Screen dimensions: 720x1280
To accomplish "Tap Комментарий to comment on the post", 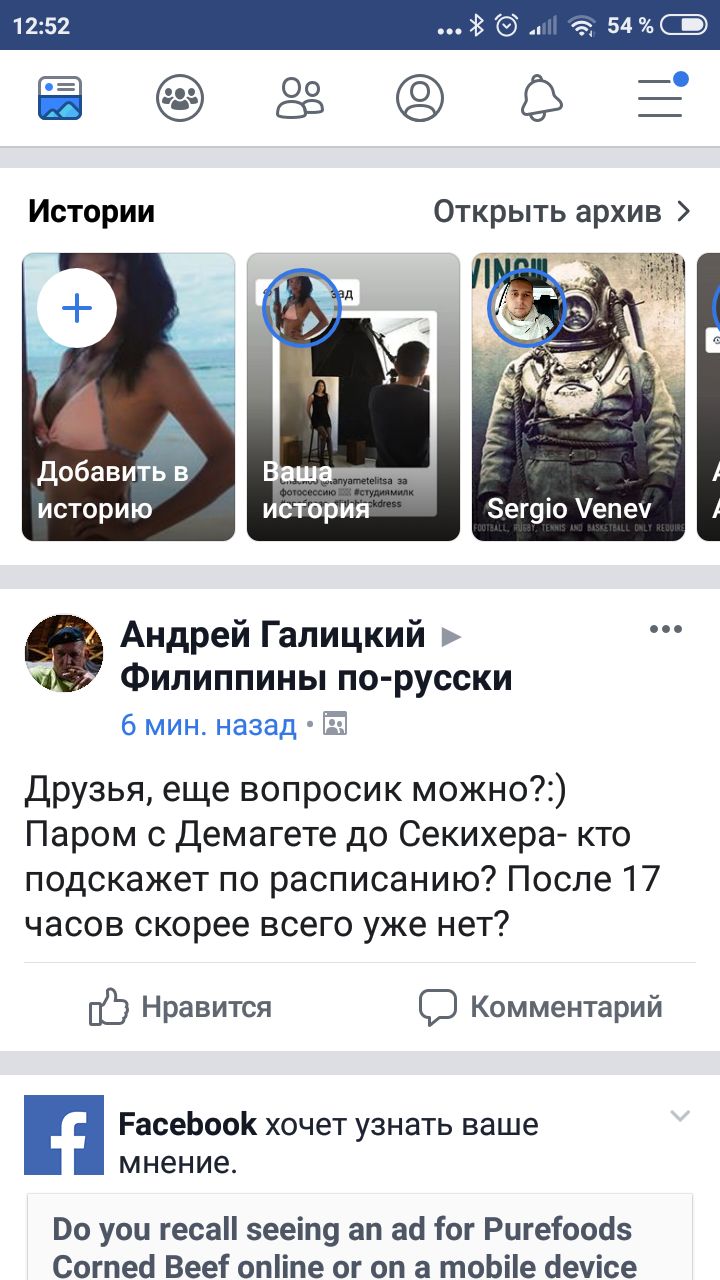I will (x=541, y=1007).
